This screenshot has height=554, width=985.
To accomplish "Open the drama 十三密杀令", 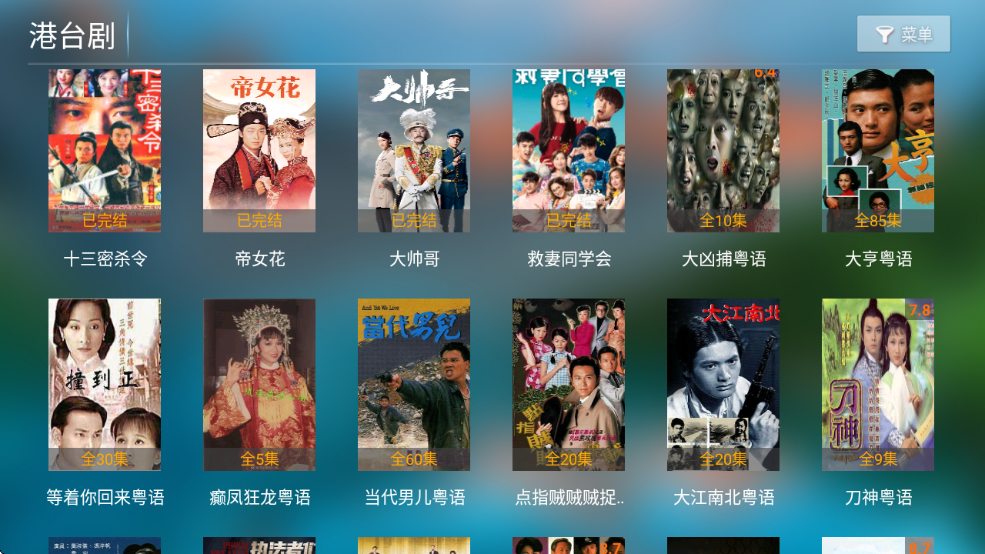I will (105, 150).
